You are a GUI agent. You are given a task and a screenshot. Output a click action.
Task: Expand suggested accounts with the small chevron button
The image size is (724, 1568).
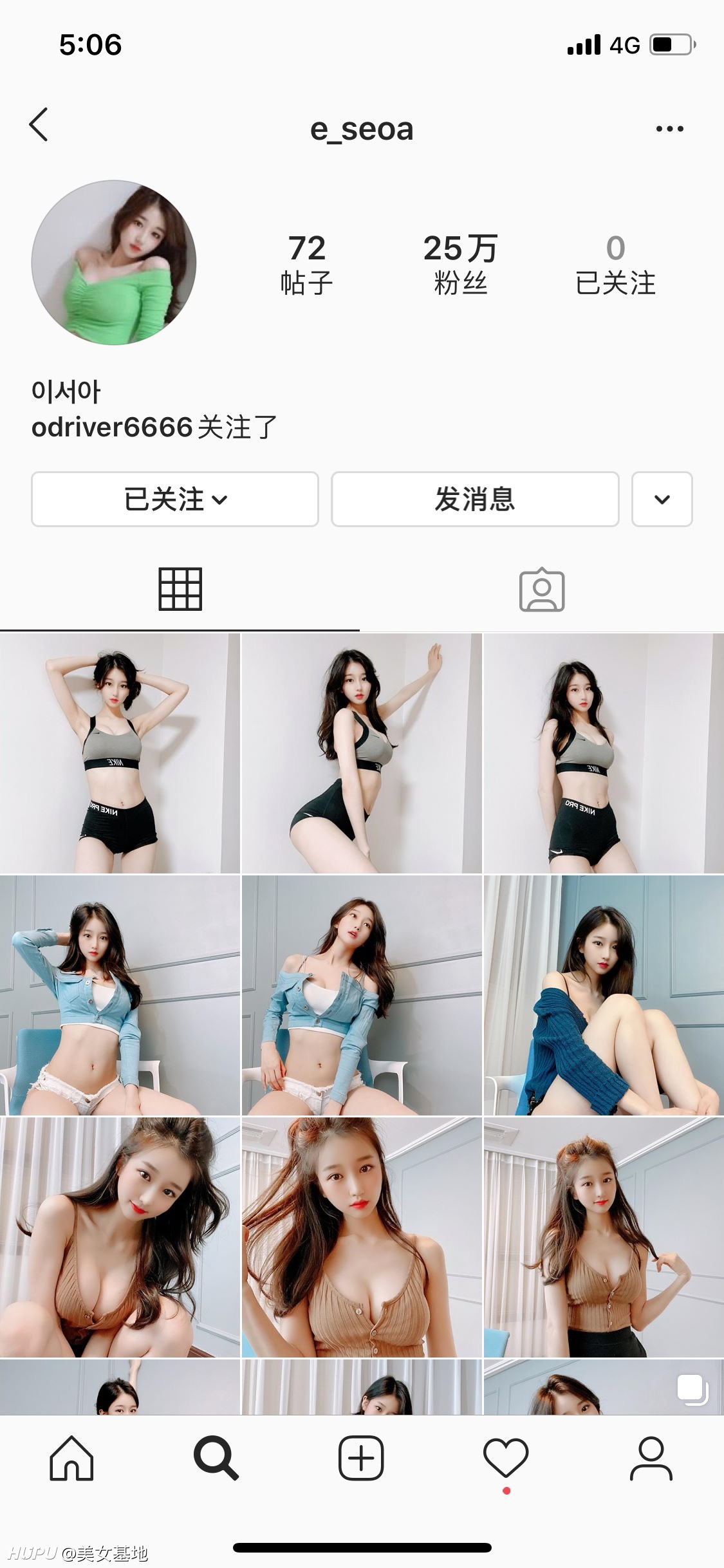(662, 499)
